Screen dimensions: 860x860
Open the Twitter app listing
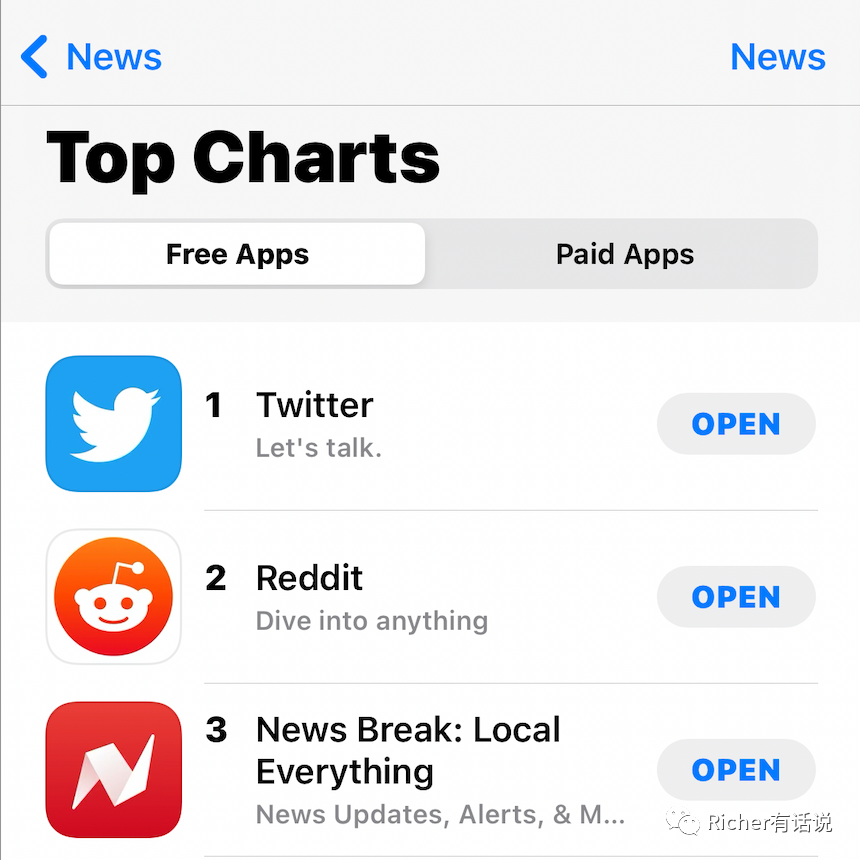point(314,405)
